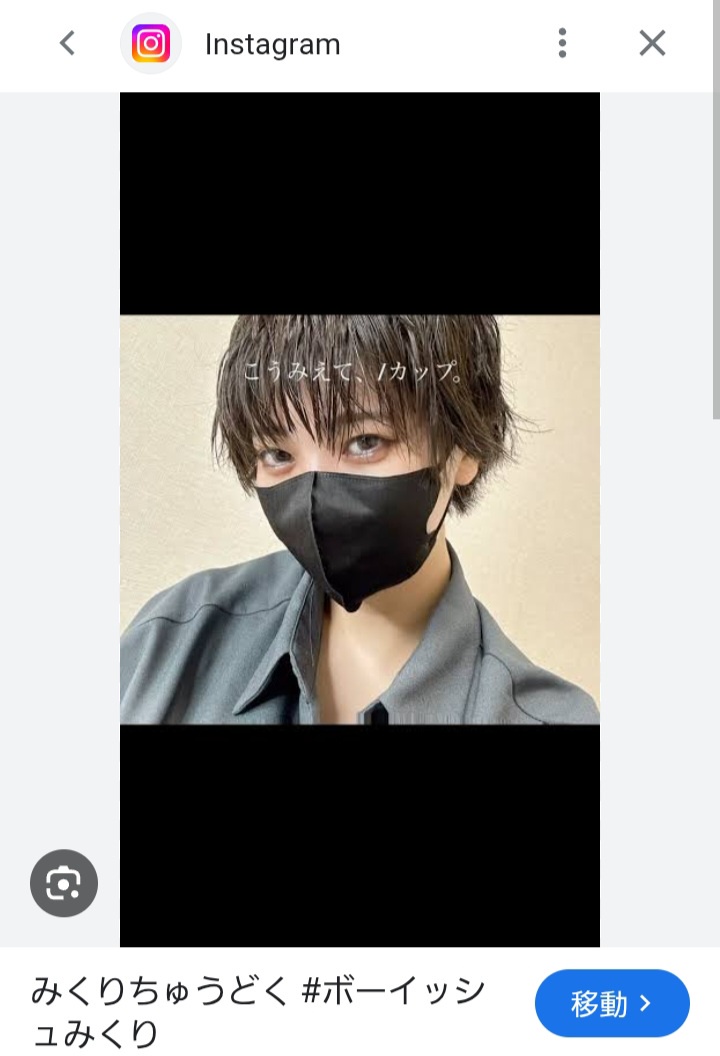Tap the 移動 button to visit the page
This screenshot has height=1056, width=720.
tap(612, 1003)
